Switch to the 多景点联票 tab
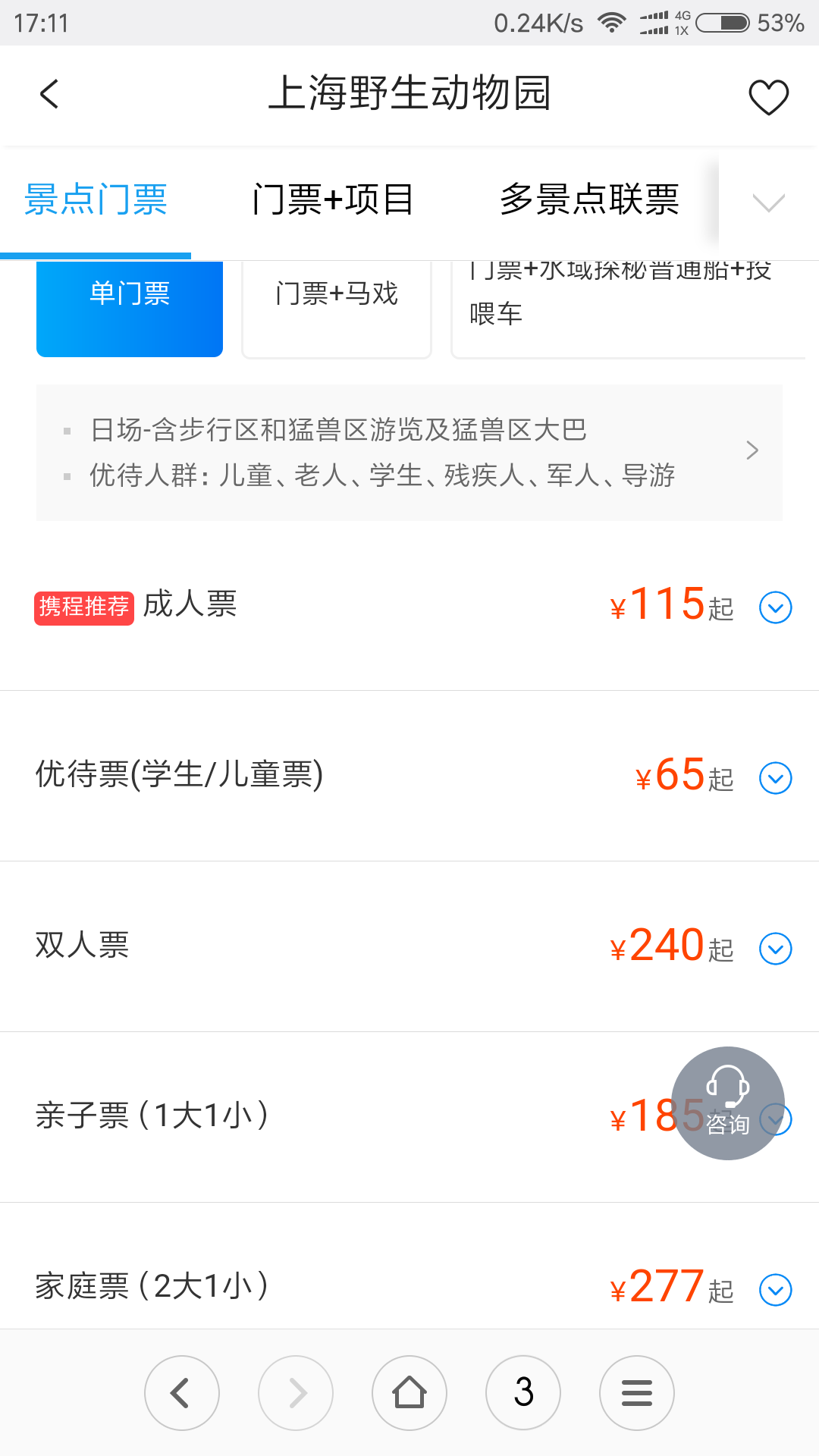 click(589, 199)
